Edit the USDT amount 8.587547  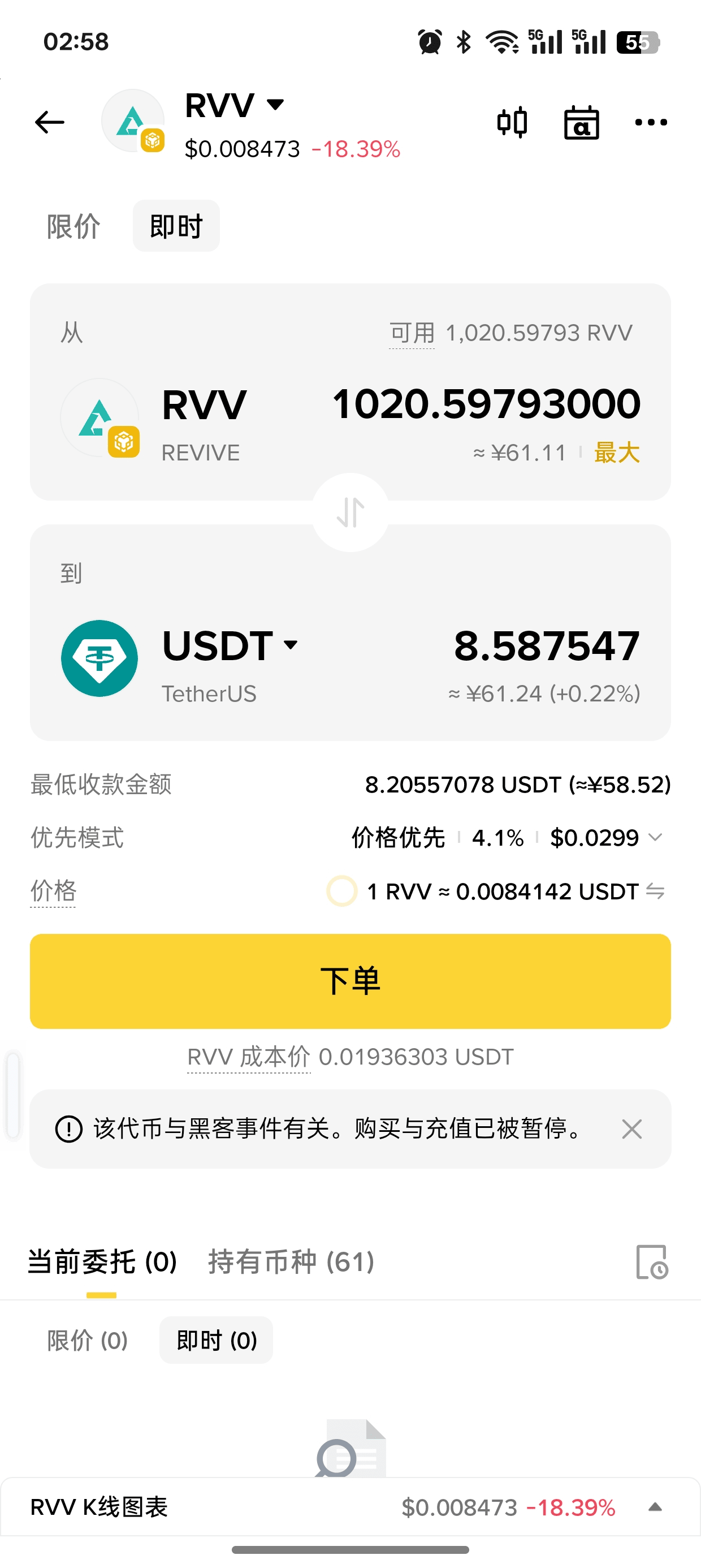(547, 646)
